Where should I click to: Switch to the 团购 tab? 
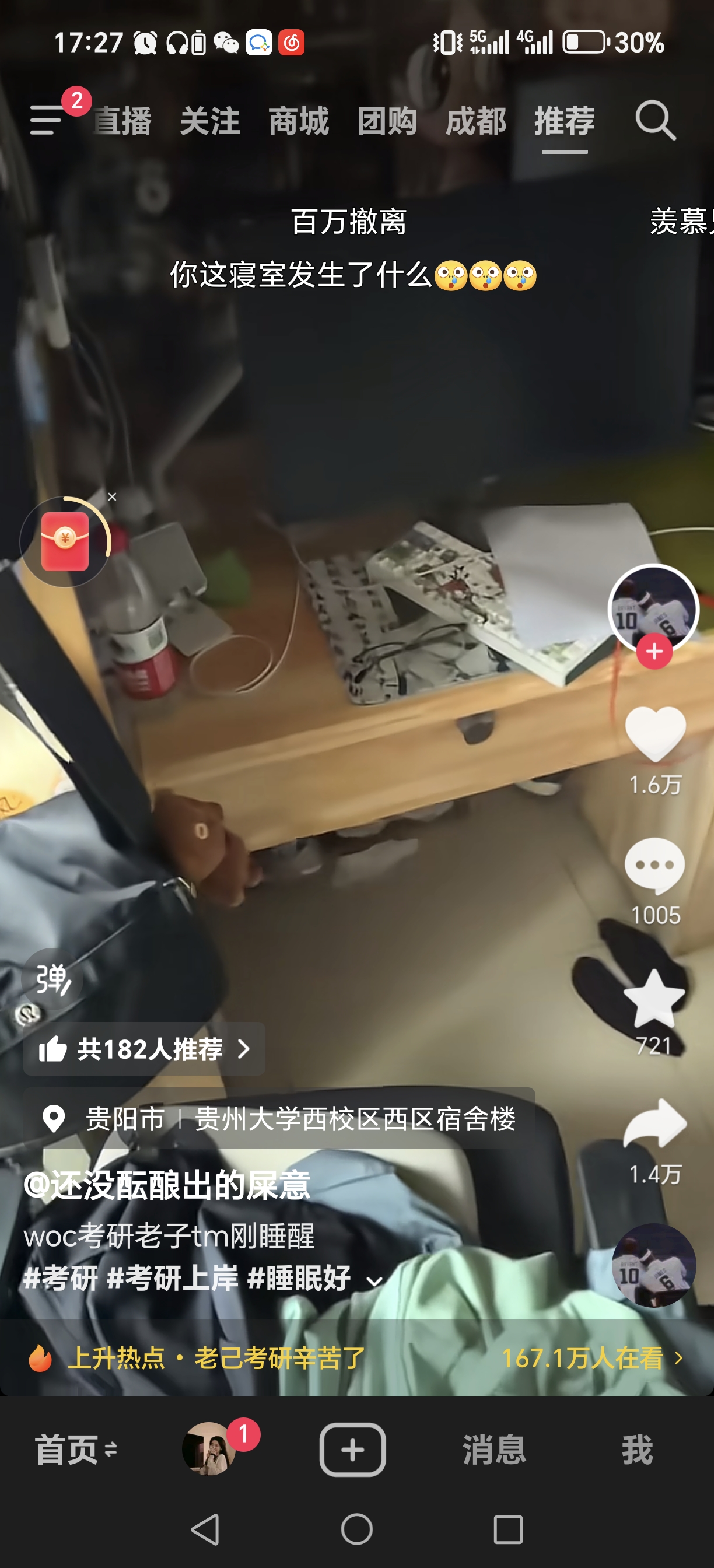(387, 121)
